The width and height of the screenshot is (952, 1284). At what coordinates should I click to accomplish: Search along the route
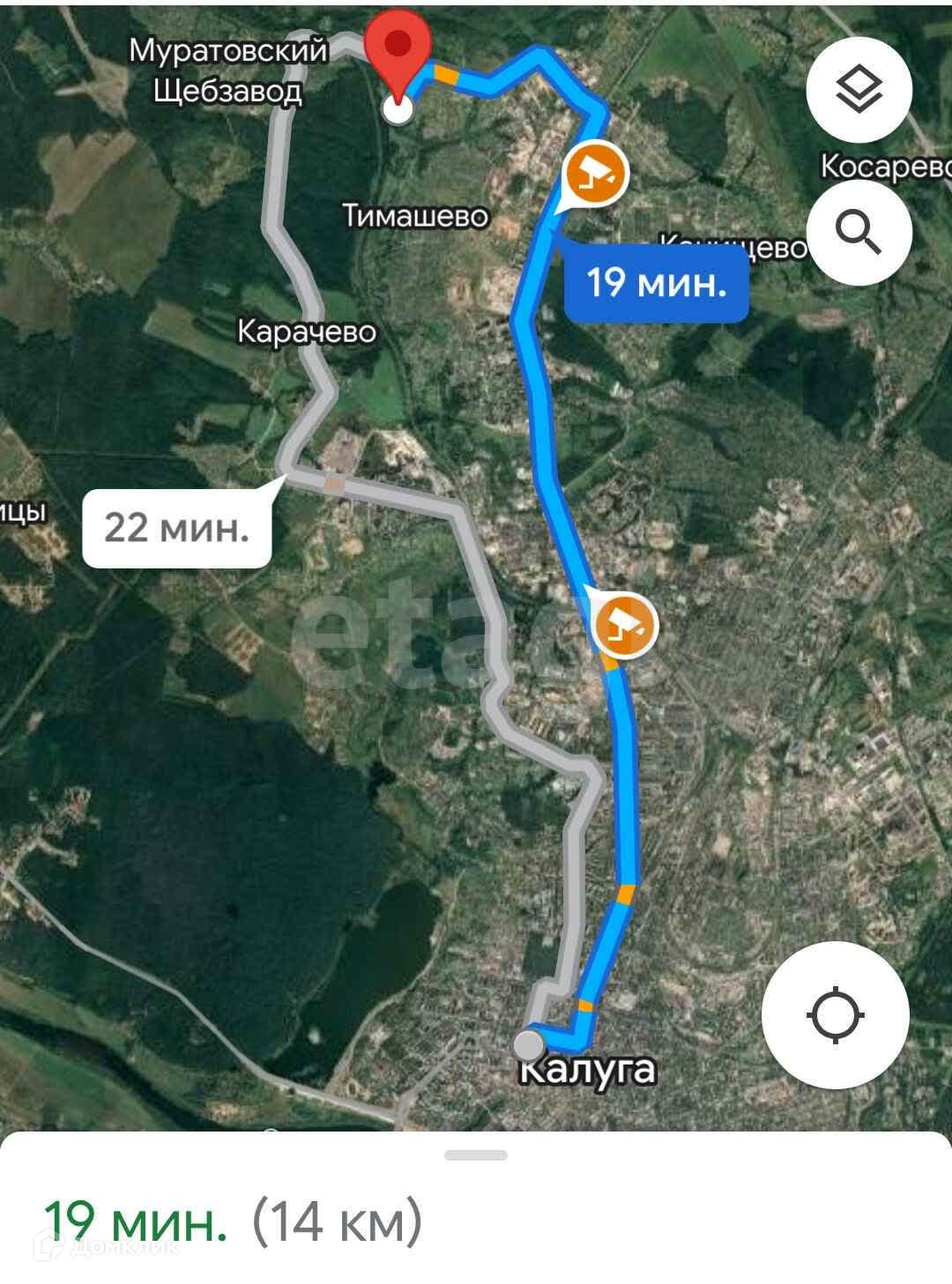[x=859, y=233]
